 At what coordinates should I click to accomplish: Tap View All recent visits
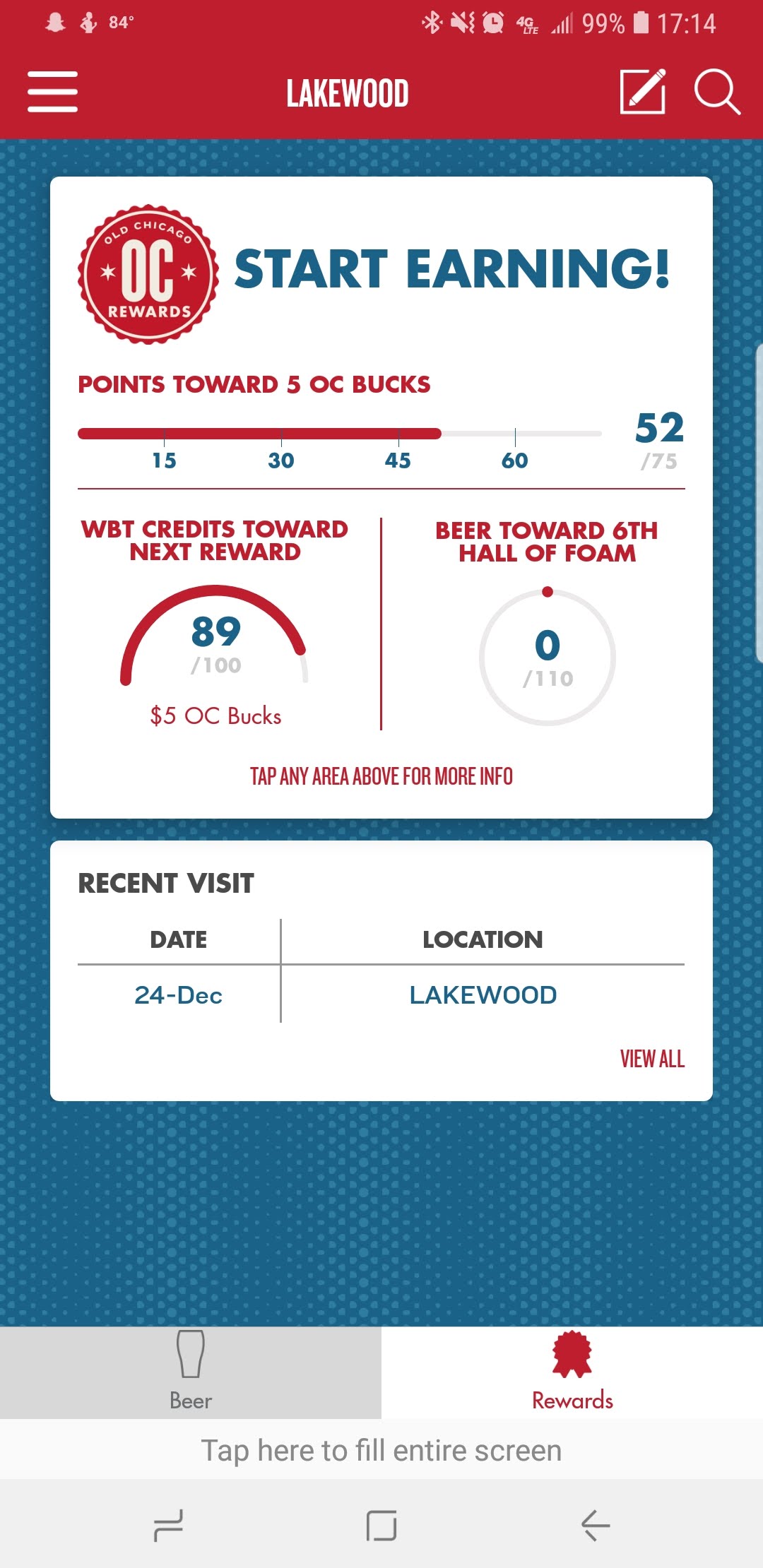tap(651, 1059)
